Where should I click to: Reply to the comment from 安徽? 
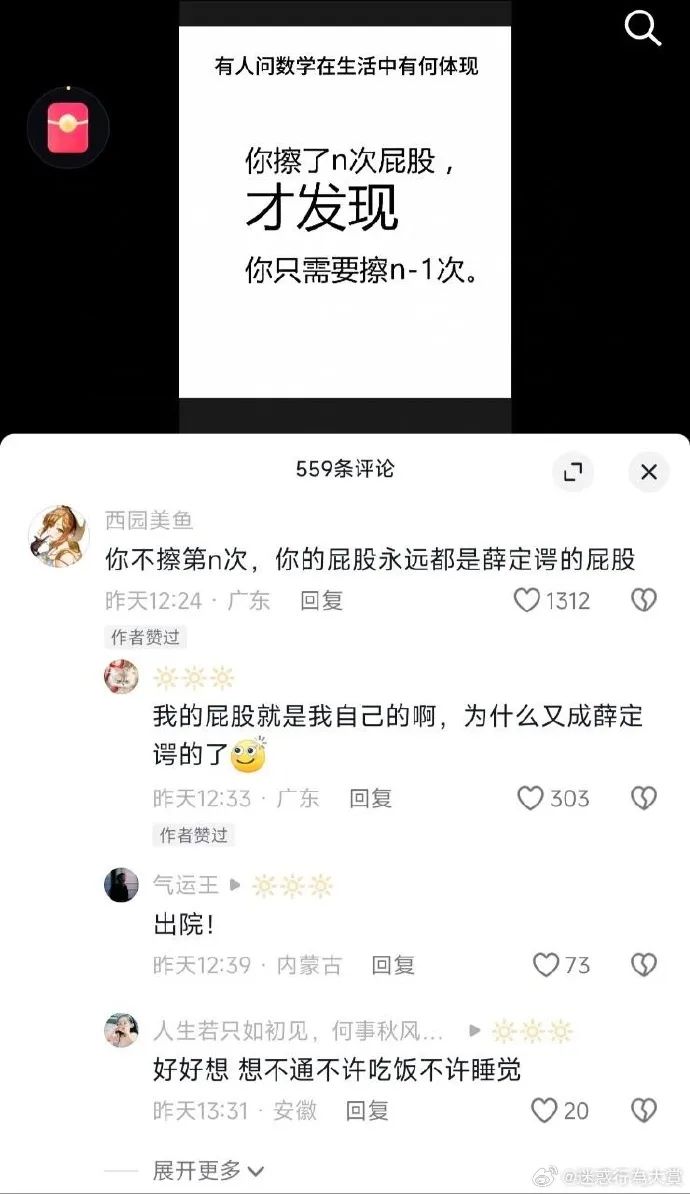pyautogui.click(x=367, y=1110)
